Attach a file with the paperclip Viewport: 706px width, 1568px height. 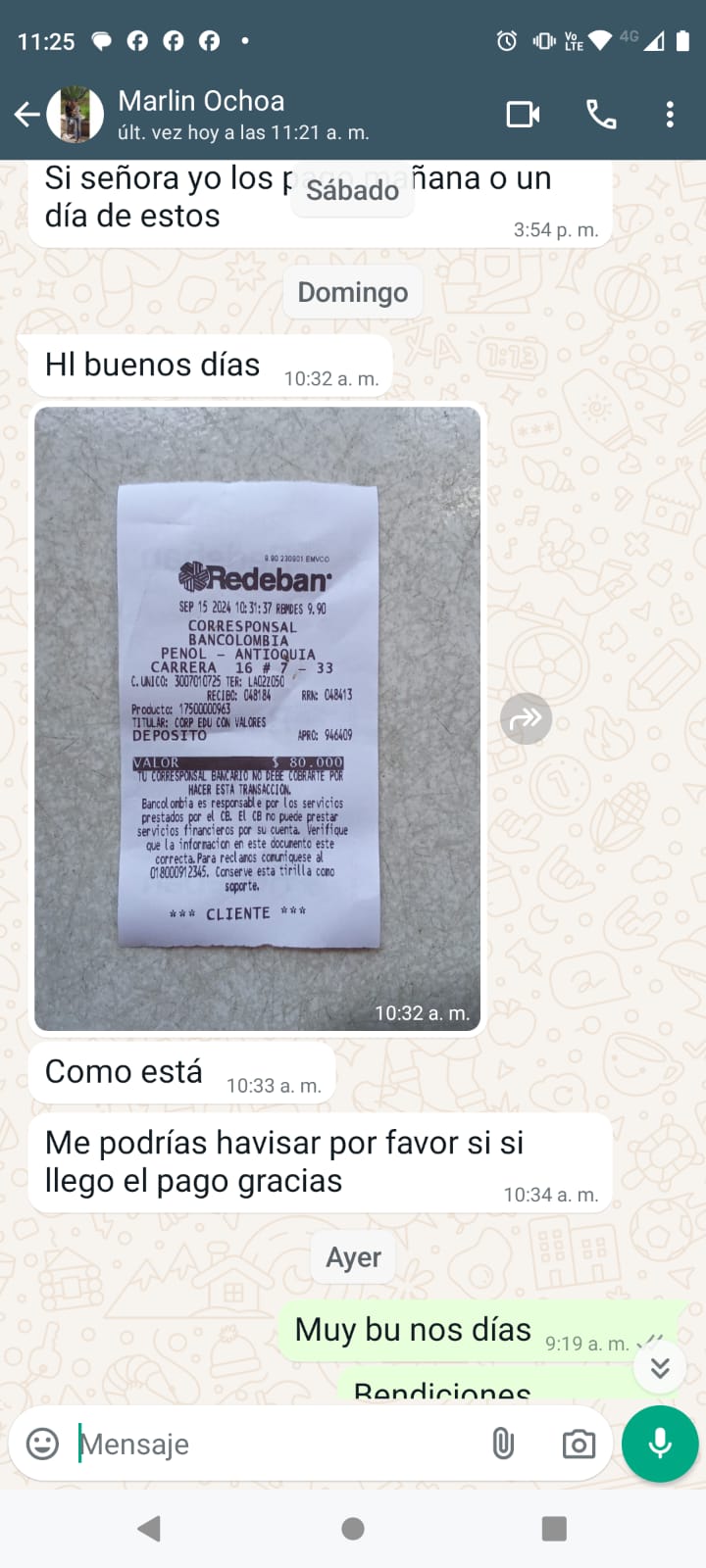point(503,1444)
